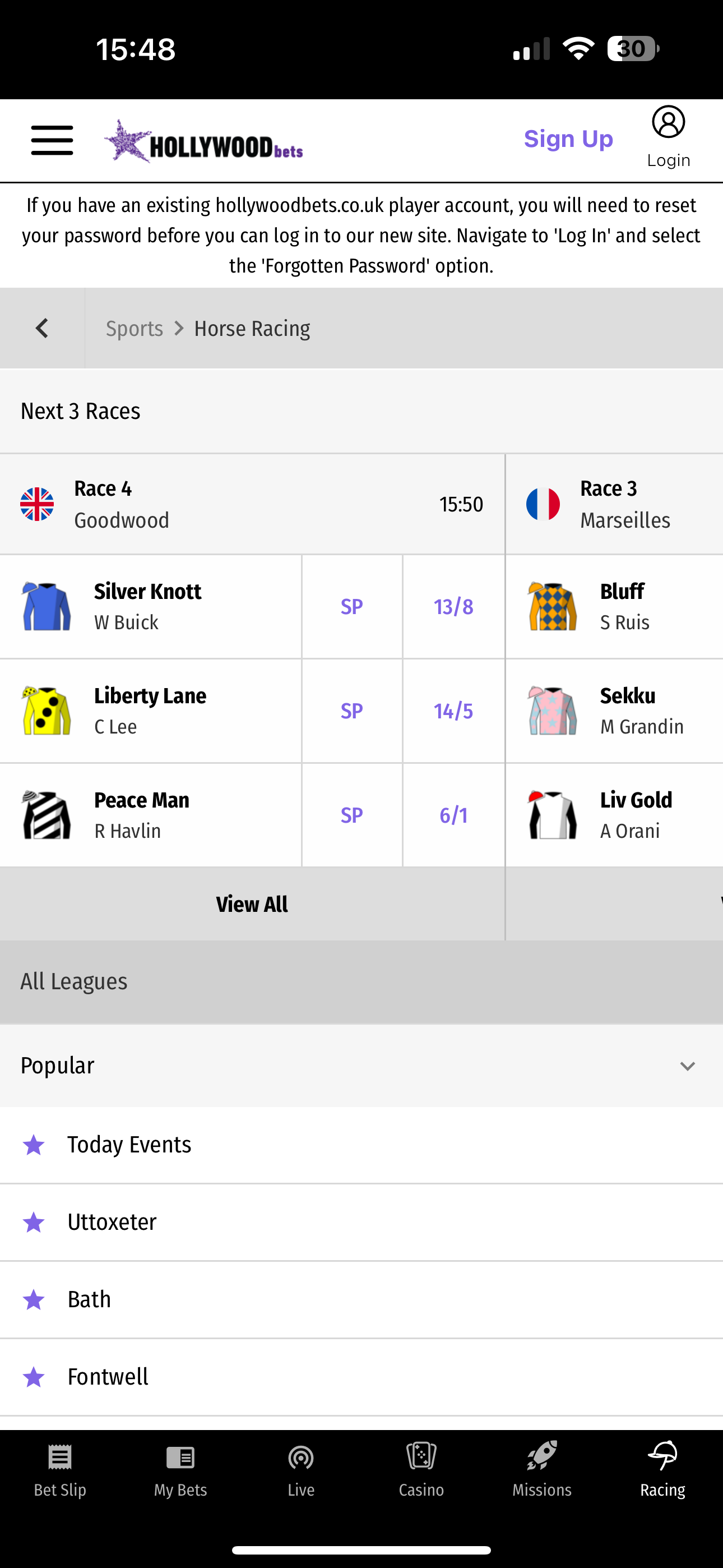Click the UK flag beside Race 4 Goodwood
The image size is (723, 1568).
[x=37, y=504]
